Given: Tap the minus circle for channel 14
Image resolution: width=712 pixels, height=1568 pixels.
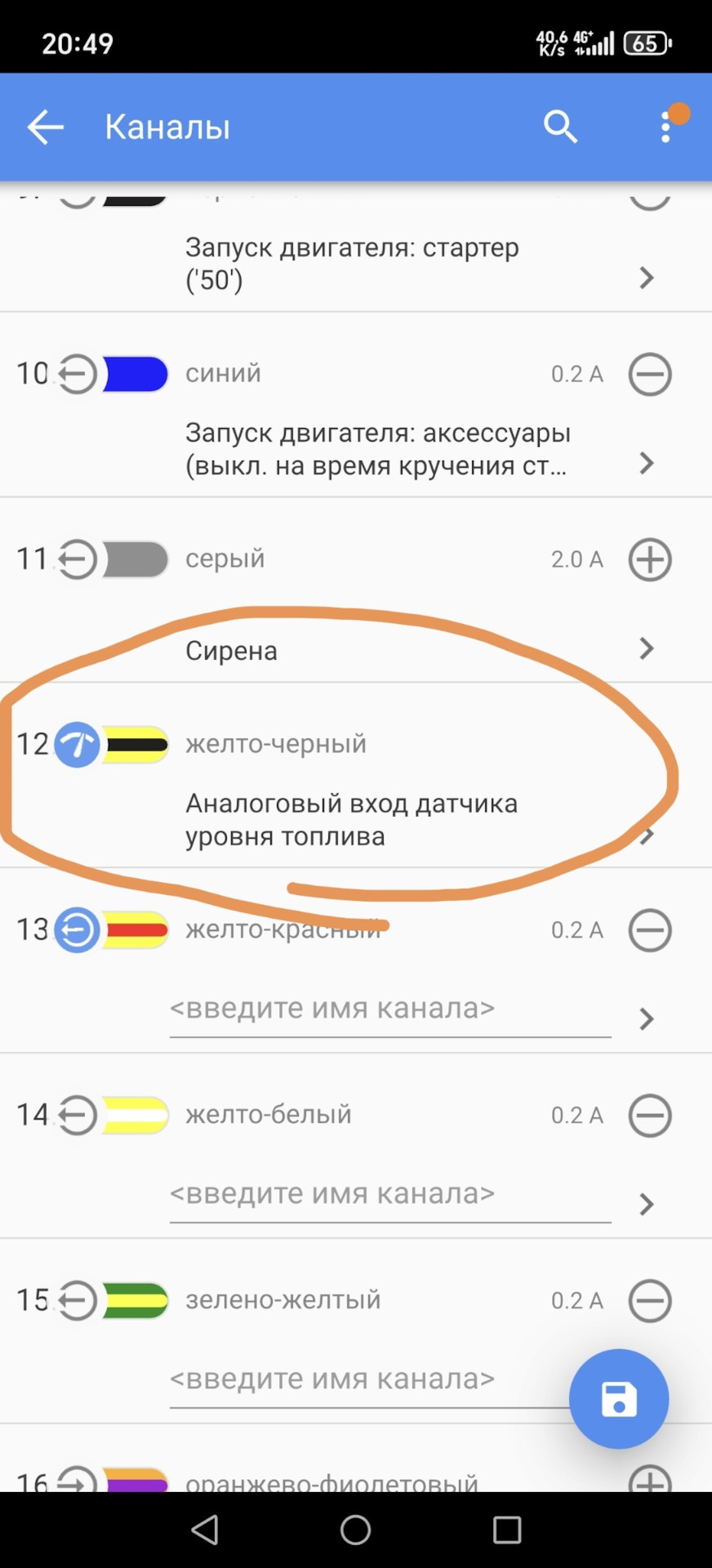Looking at the screenshot, I should click(x=650, y=1116).
